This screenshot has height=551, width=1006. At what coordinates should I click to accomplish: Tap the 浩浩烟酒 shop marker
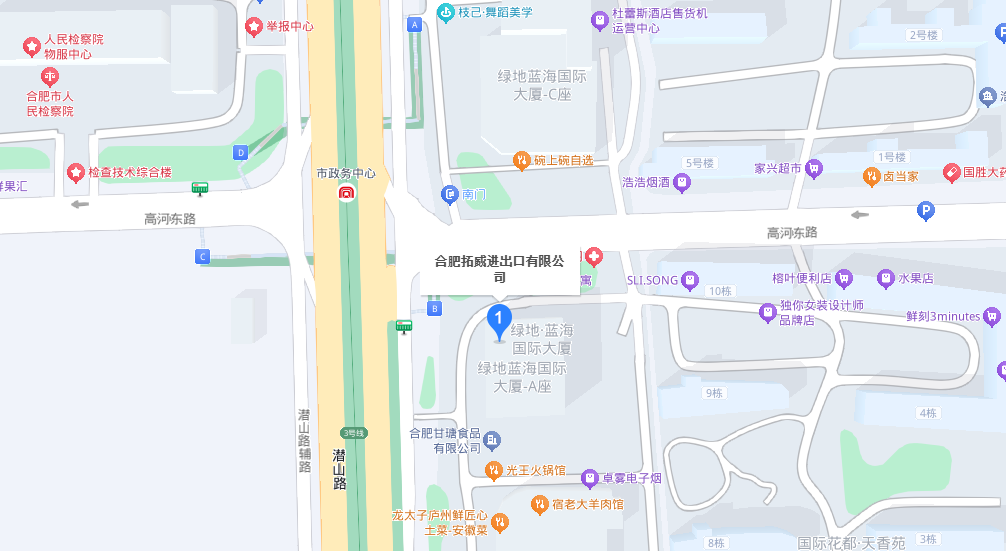coord(681,183)
